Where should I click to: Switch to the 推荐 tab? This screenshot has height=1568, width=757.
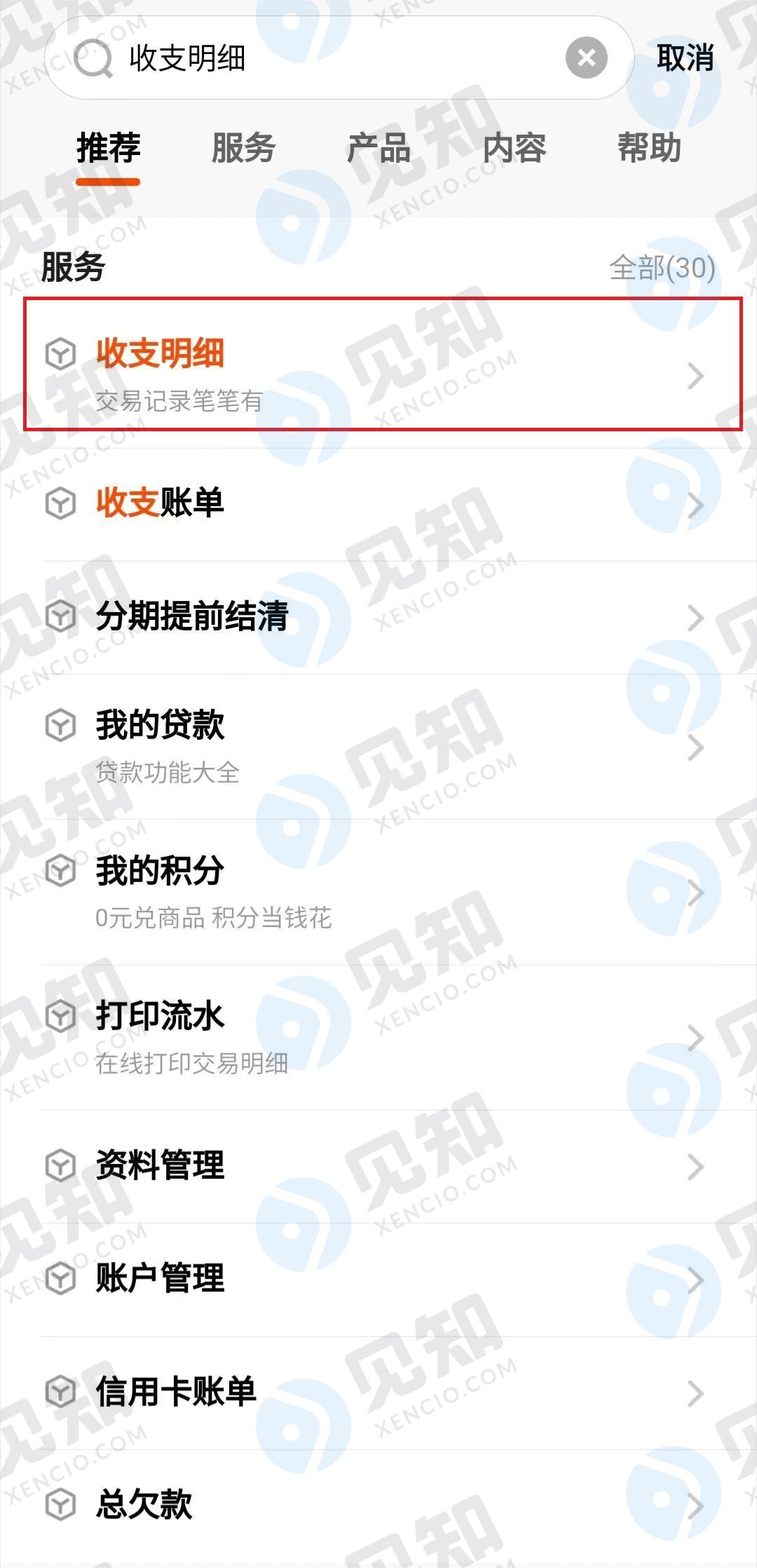(109, 149)
